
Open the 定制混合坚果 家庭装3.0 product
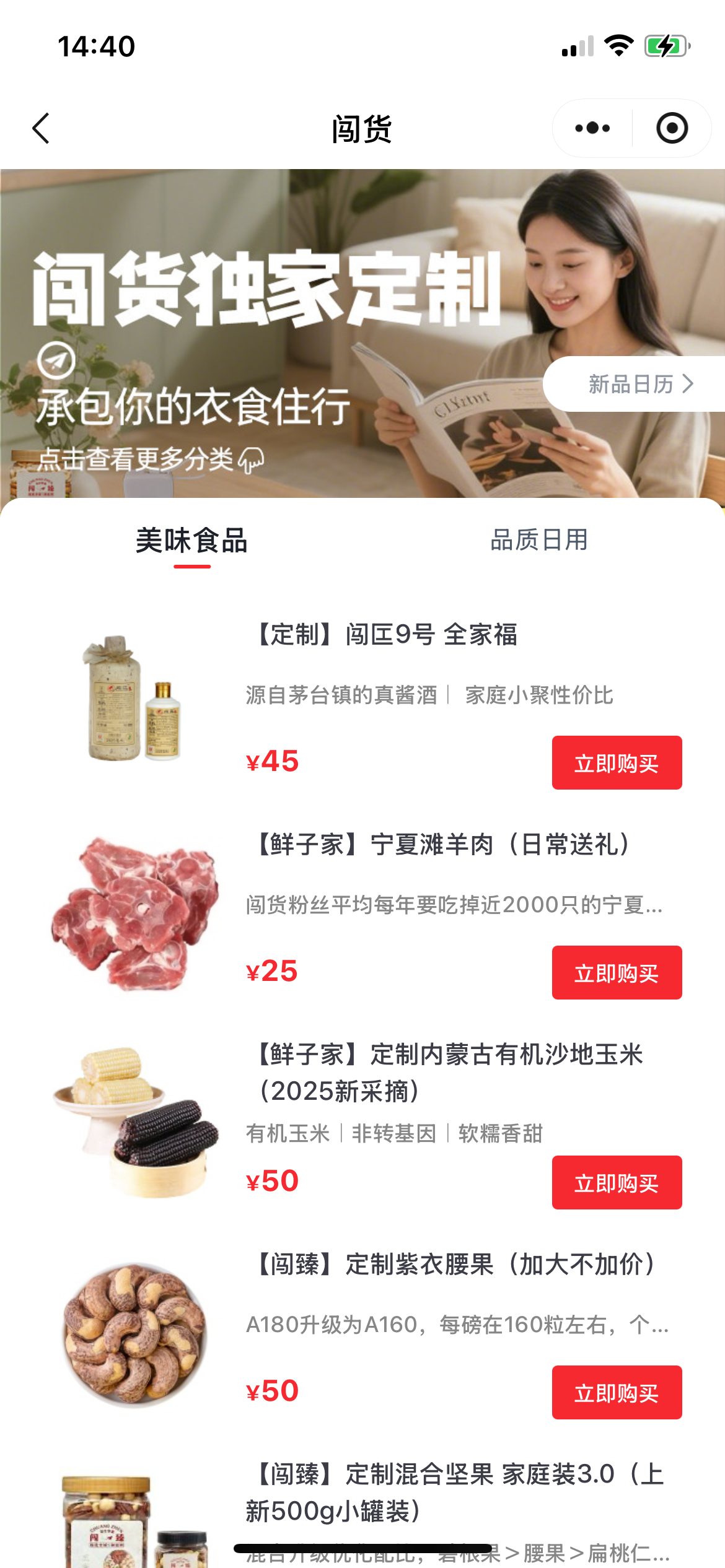[x=455, y=1492]
